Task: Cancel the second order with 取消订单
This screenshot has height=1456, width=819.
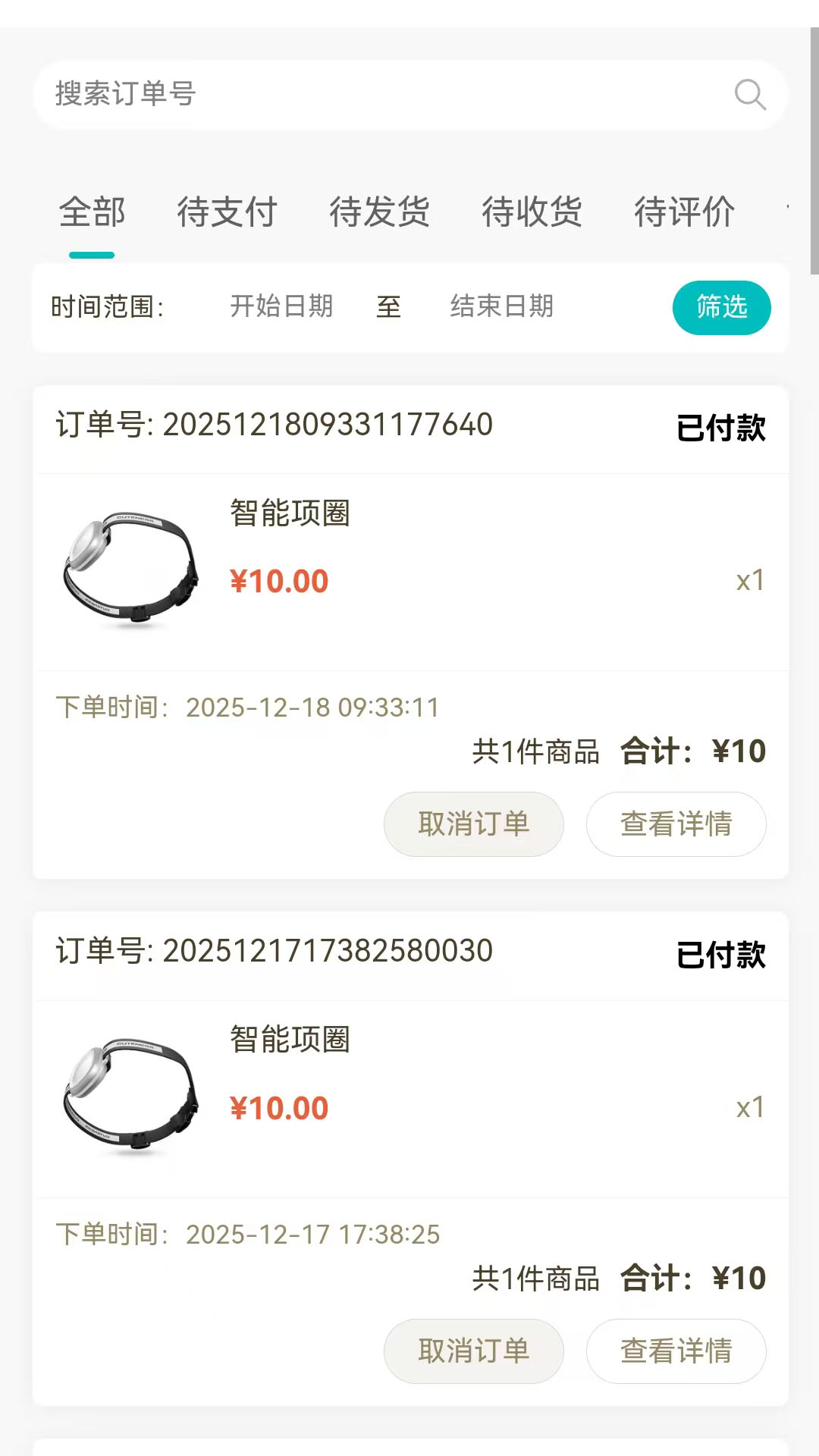Action: 473,1351
